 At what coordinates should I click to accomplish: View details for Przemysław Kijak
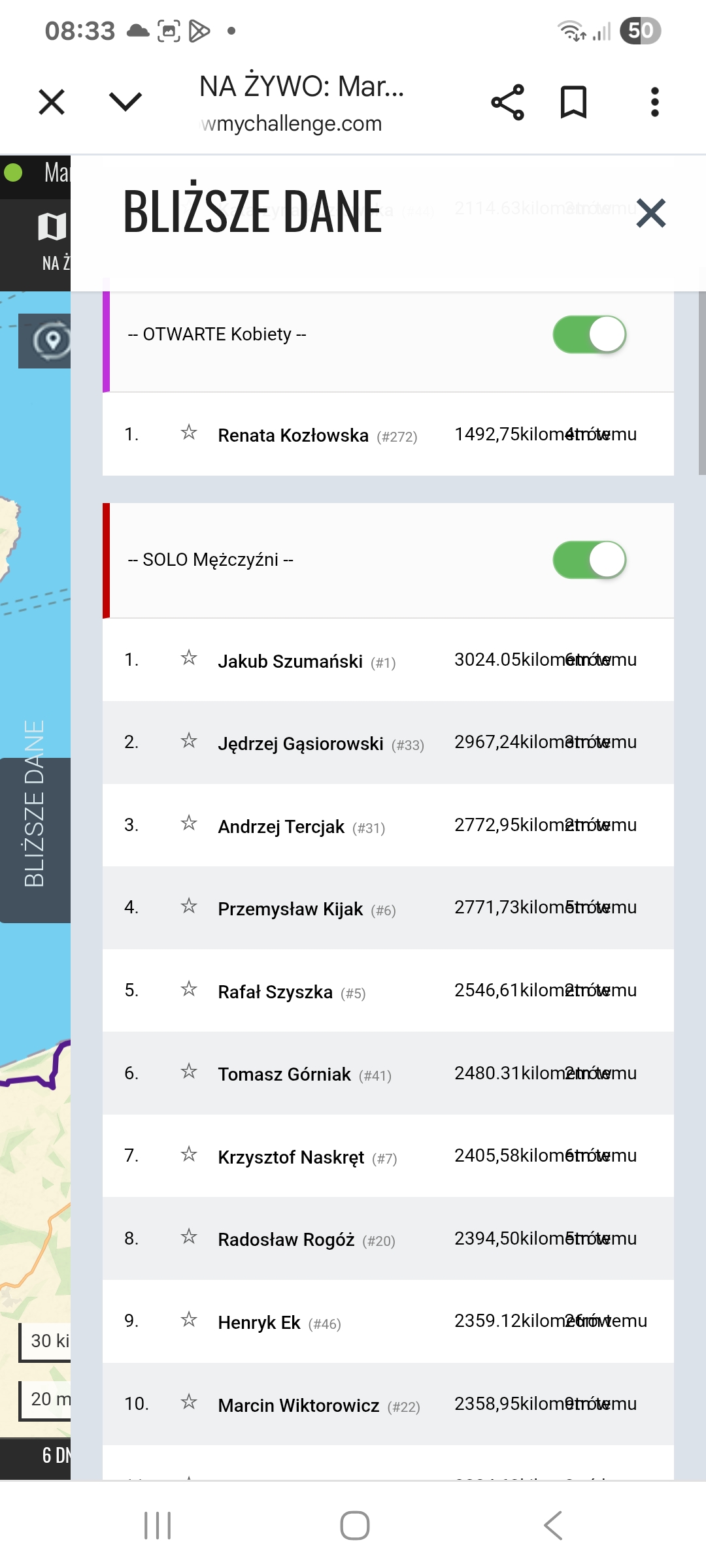tap(388, 907)
